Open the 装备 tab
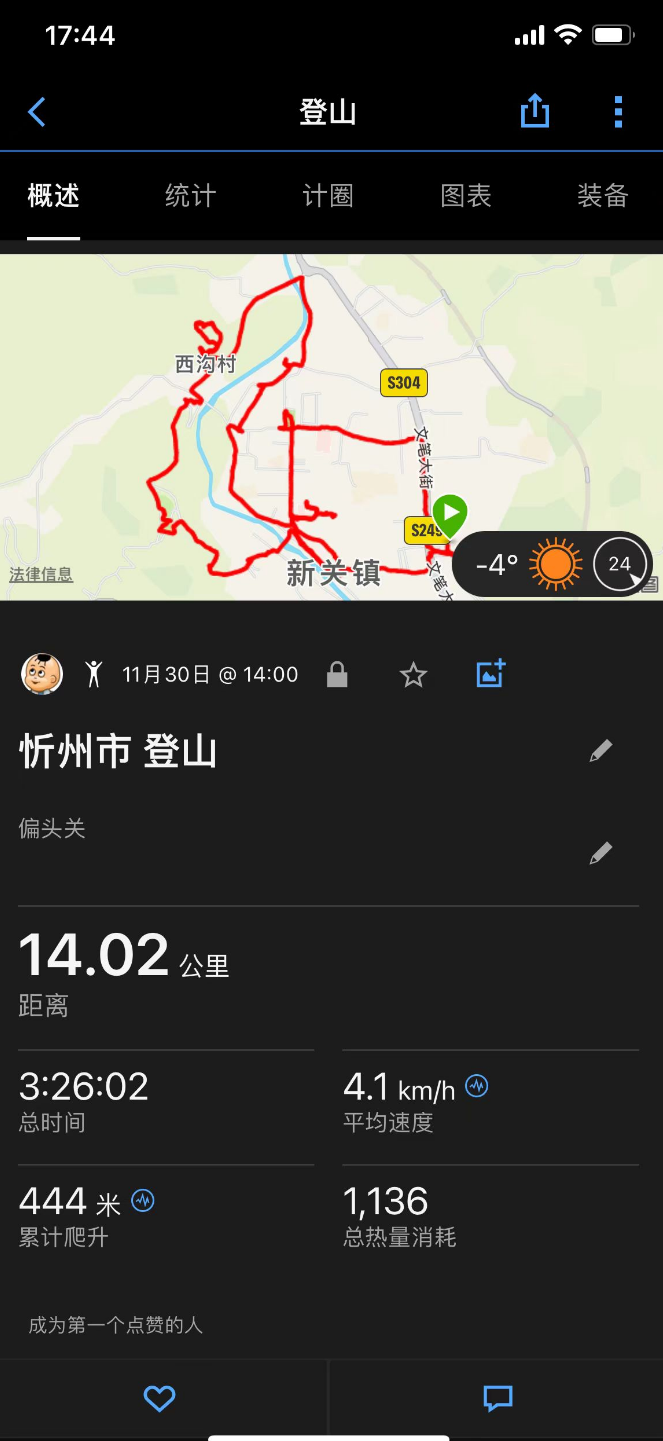 coord(603,195)
